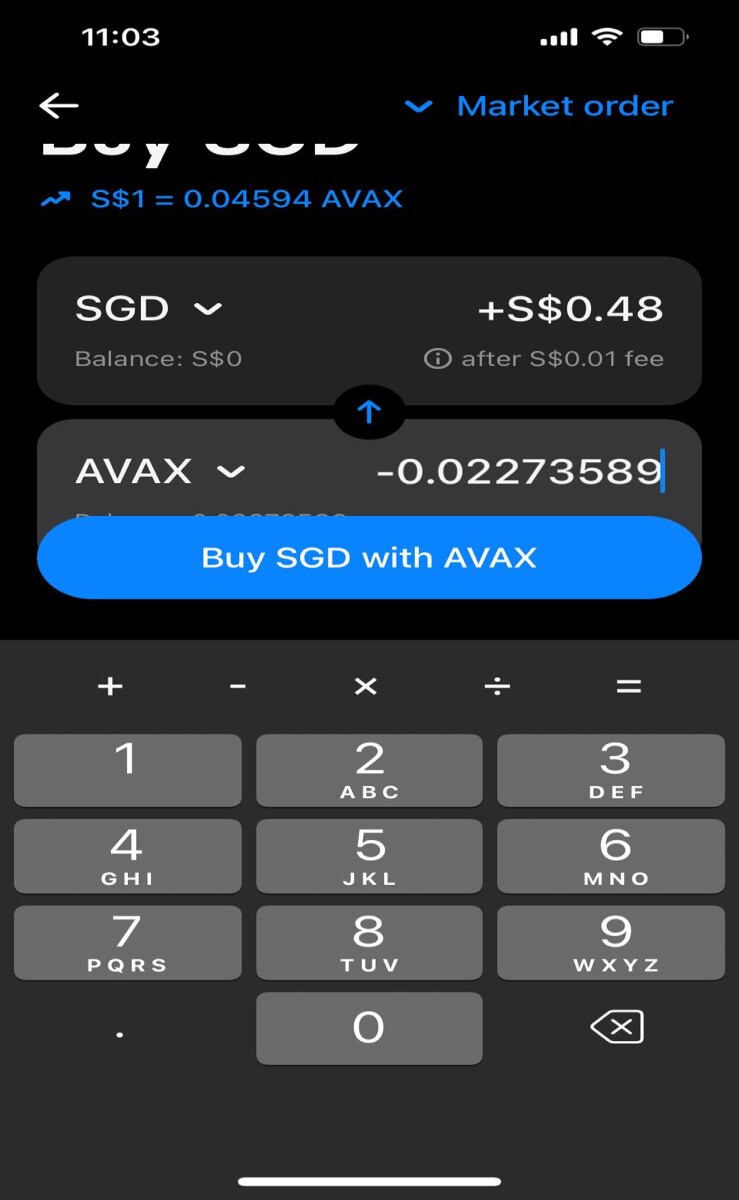This screenshot has height=1200, width=739.
Task: Change the SGD currency selector
Action: 149,308
